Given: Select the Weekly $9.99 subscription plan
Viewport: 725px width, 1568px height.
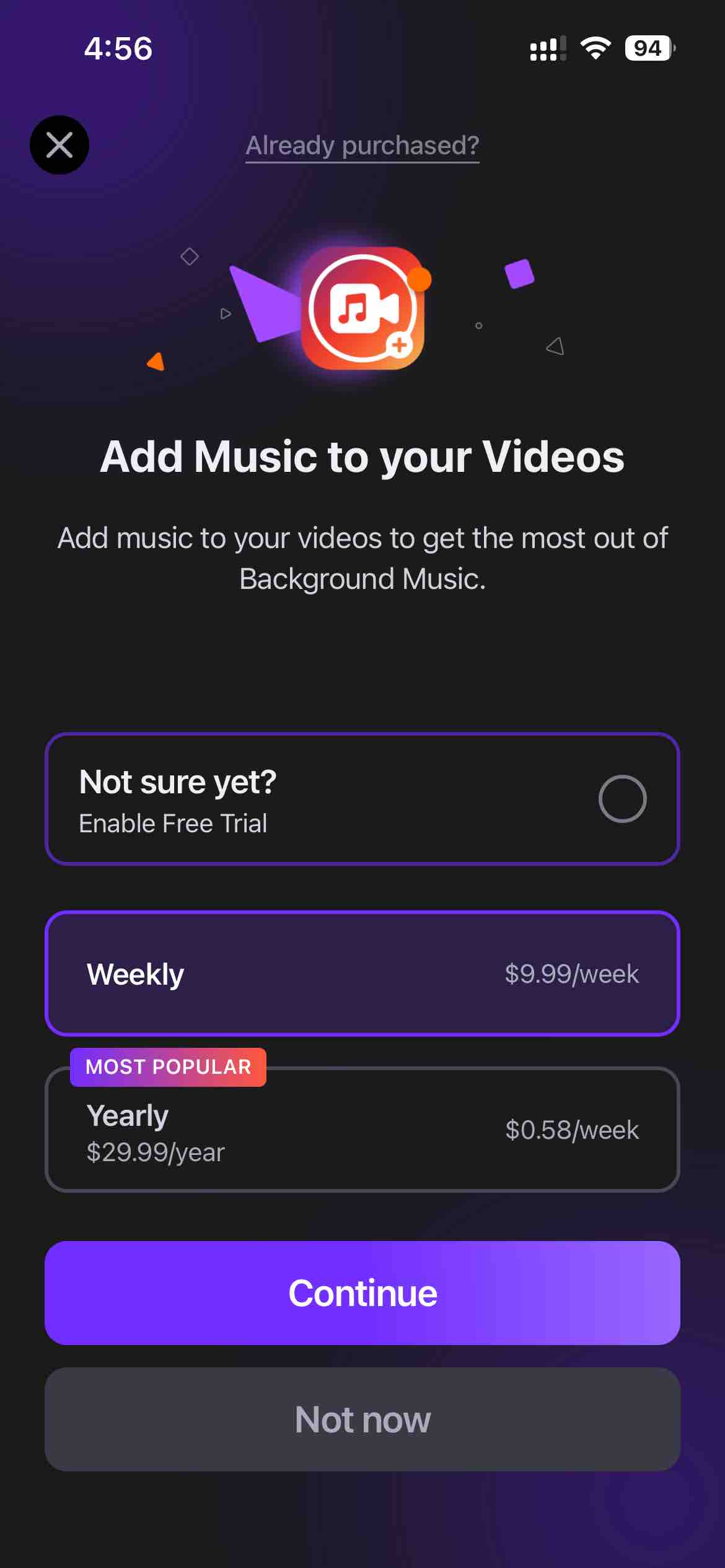Looking at the screenshot, I should (362, 973).
